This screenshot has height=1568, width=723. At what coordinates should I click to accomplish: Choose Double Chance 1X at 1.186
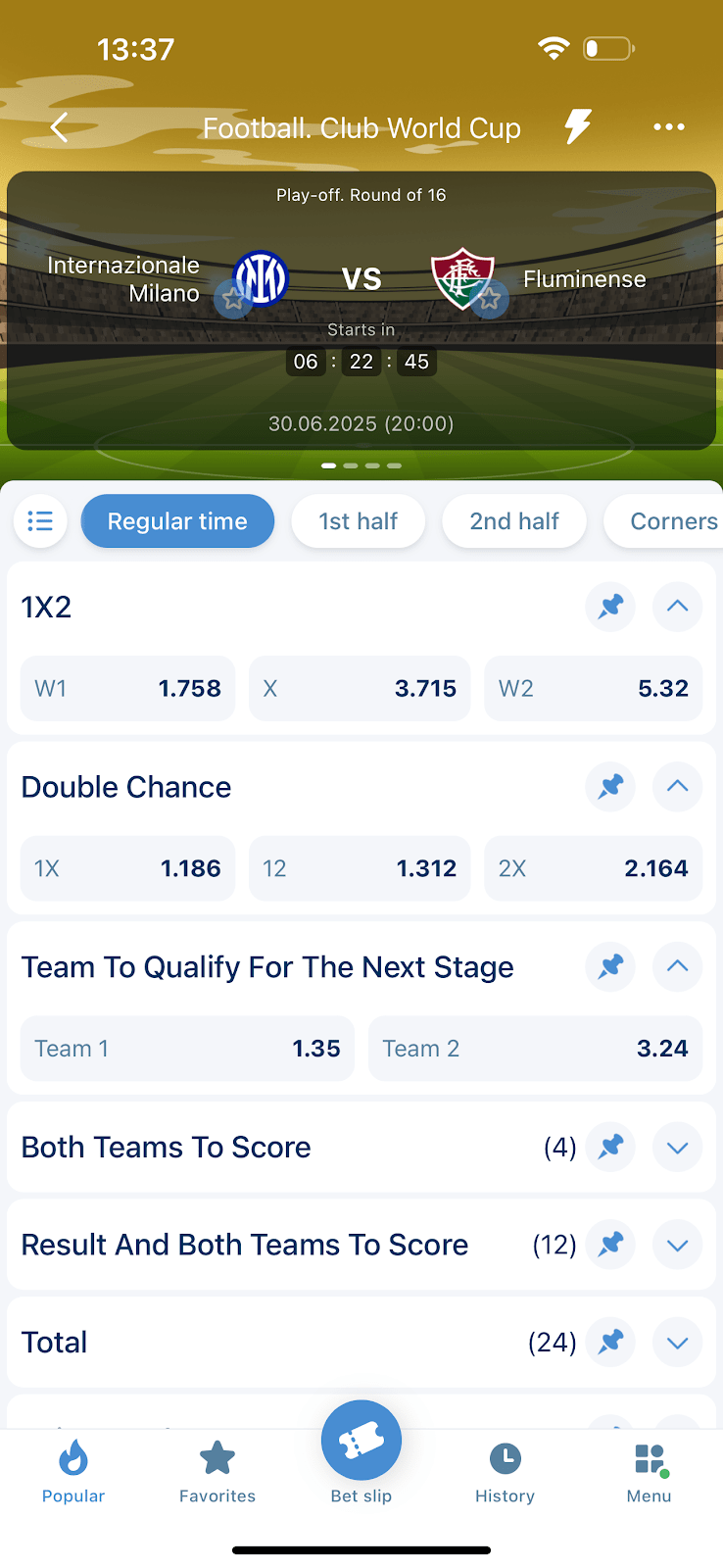point(128,868)
